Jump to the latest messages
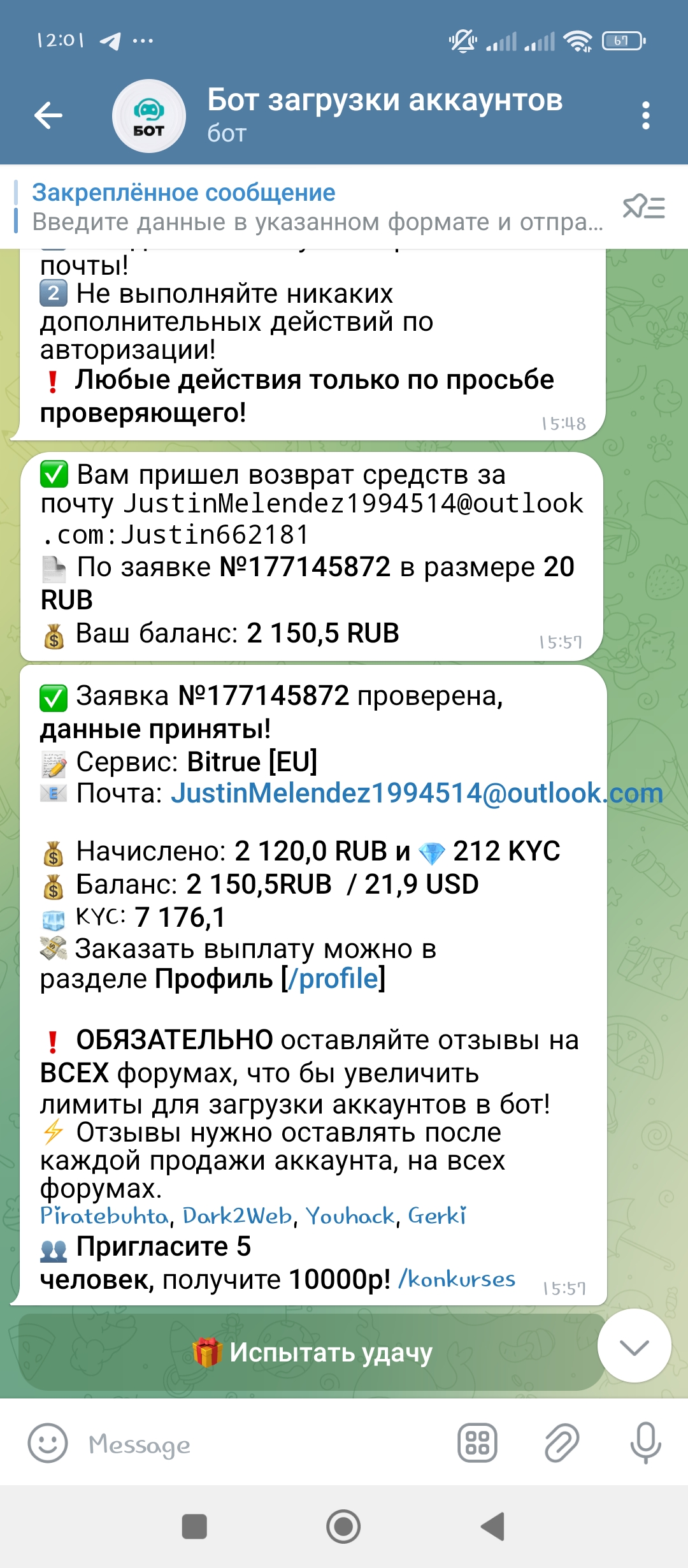Image resolution: width=688 pixels, height=1568 pixels. 634,1346
